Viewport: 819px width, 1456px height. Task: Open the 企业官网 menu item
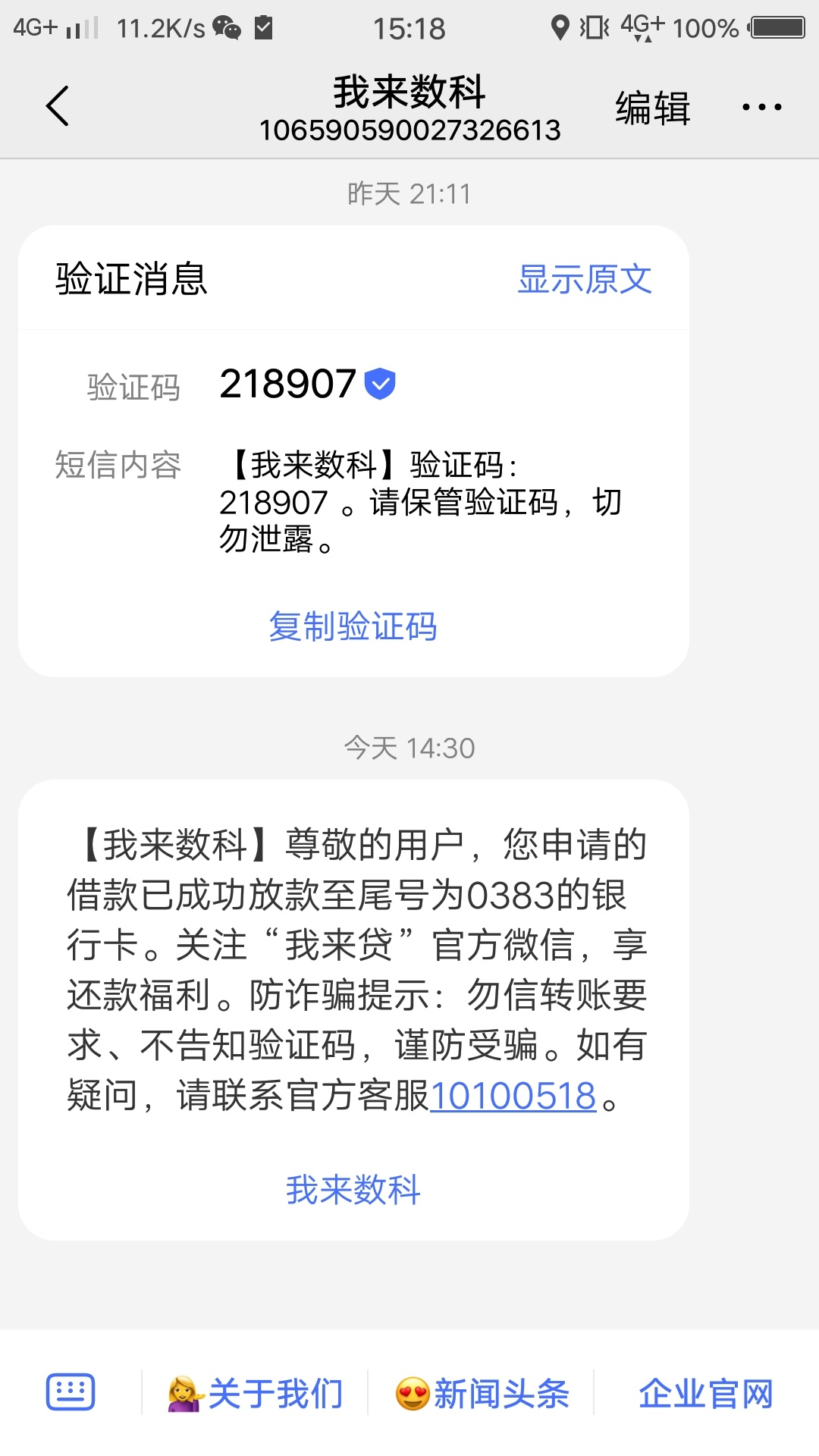coord(706,1394)
